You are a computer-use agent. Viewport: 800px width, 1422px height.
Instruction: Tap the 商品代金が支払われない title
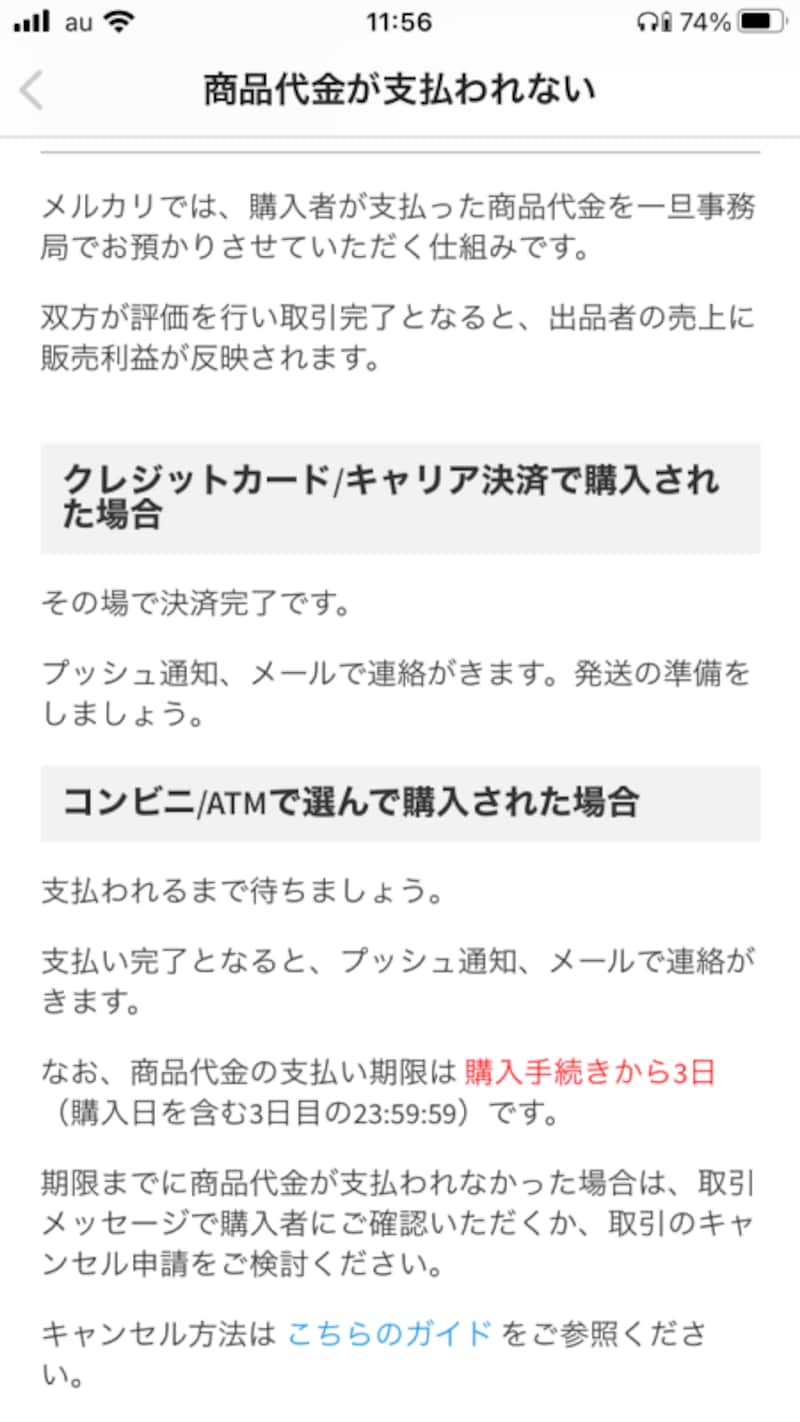coord(400,89)
